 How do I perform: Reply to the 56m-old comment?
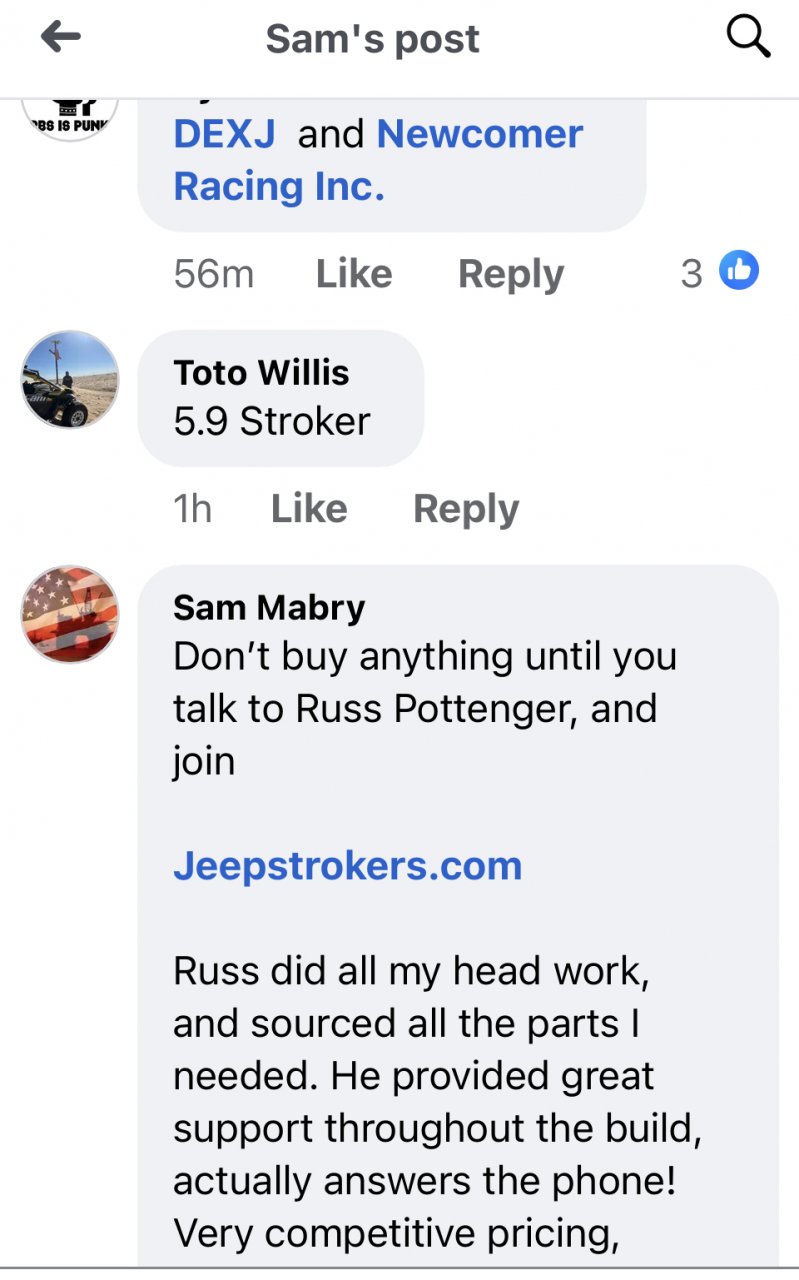[x=510, y=274]
